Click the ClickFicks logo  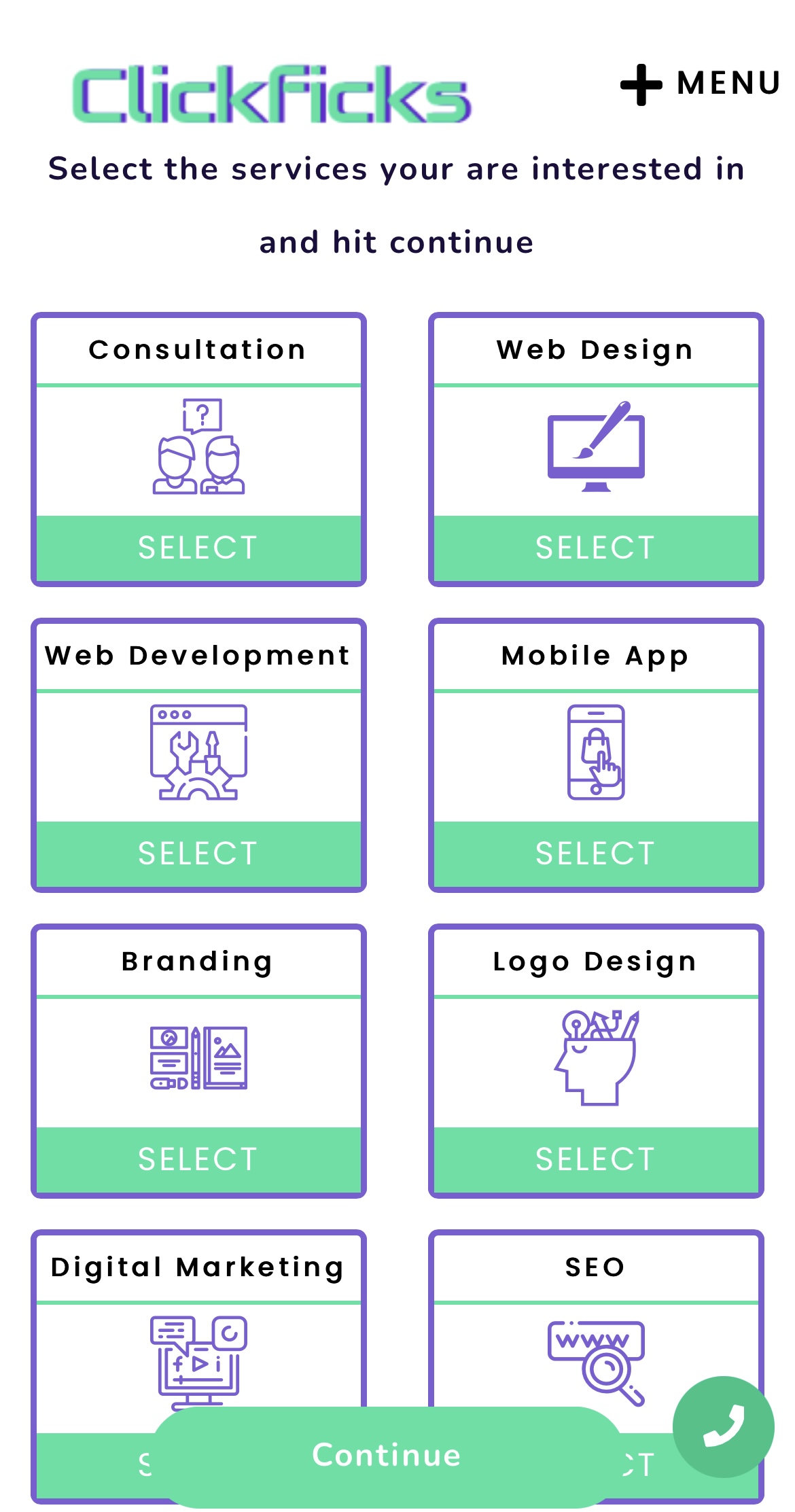click(x=272, y=95)
